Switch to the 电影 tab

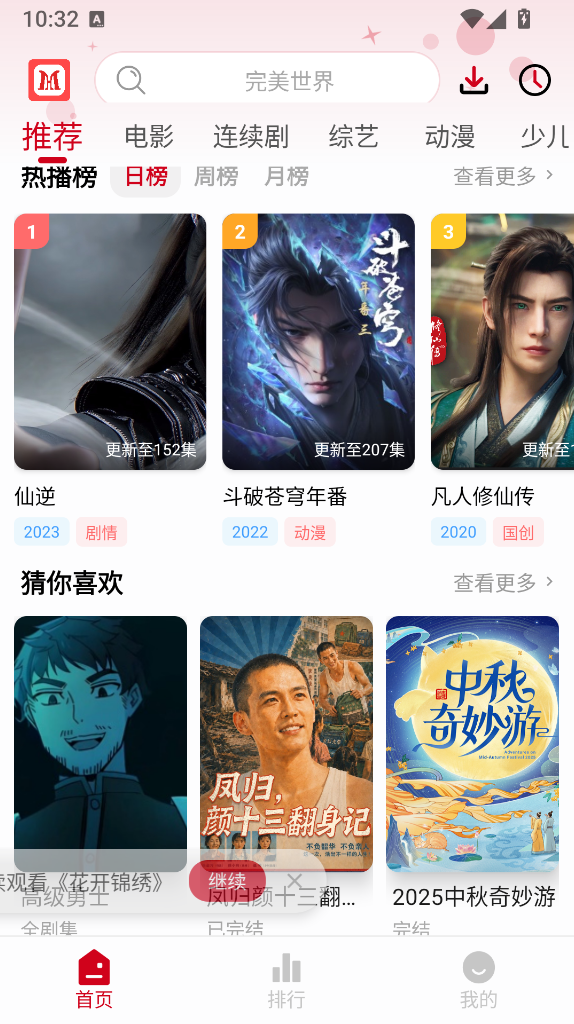149,136
